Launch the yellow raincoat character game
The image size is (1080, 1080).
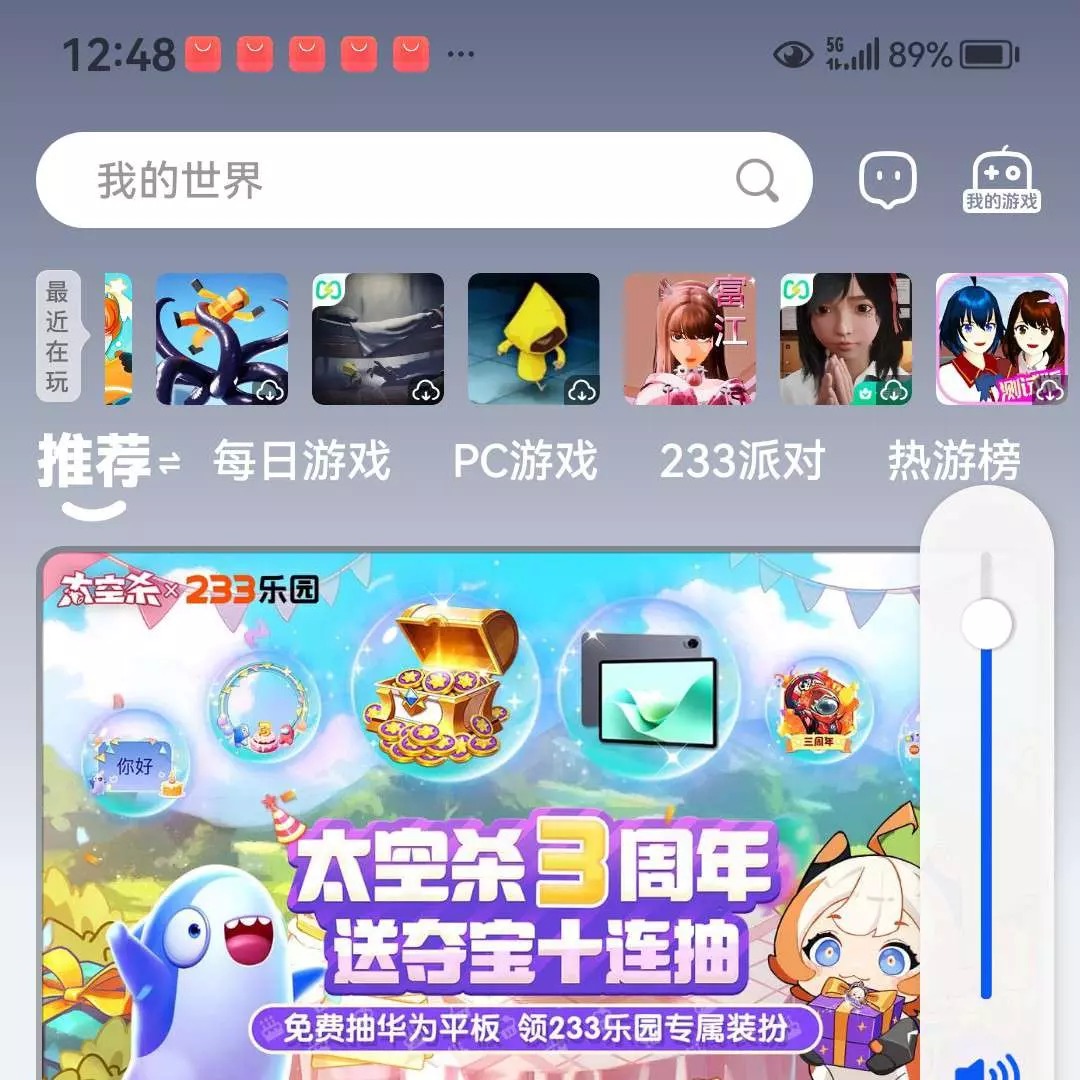[534, 339]
